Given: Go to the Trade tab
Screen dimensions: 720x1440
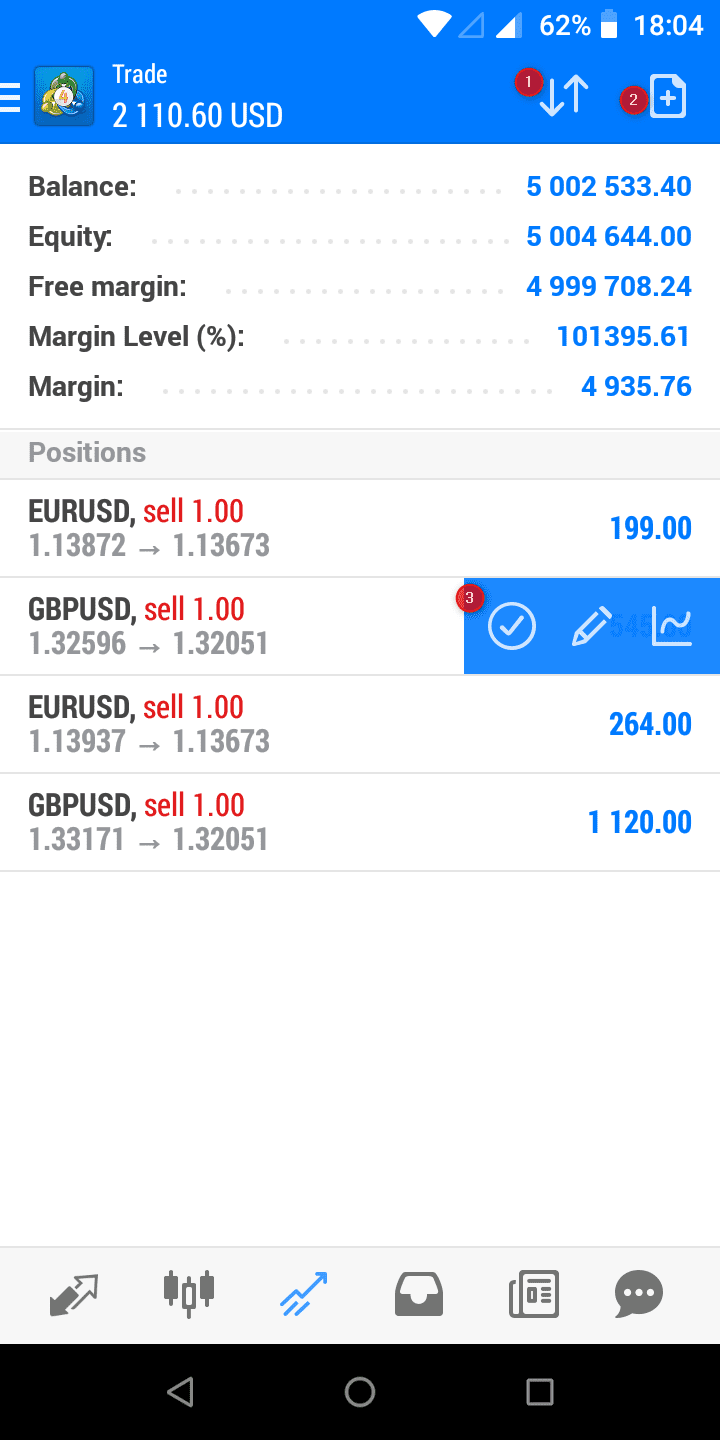Looking at the screenshot, I should [303, 1295].
